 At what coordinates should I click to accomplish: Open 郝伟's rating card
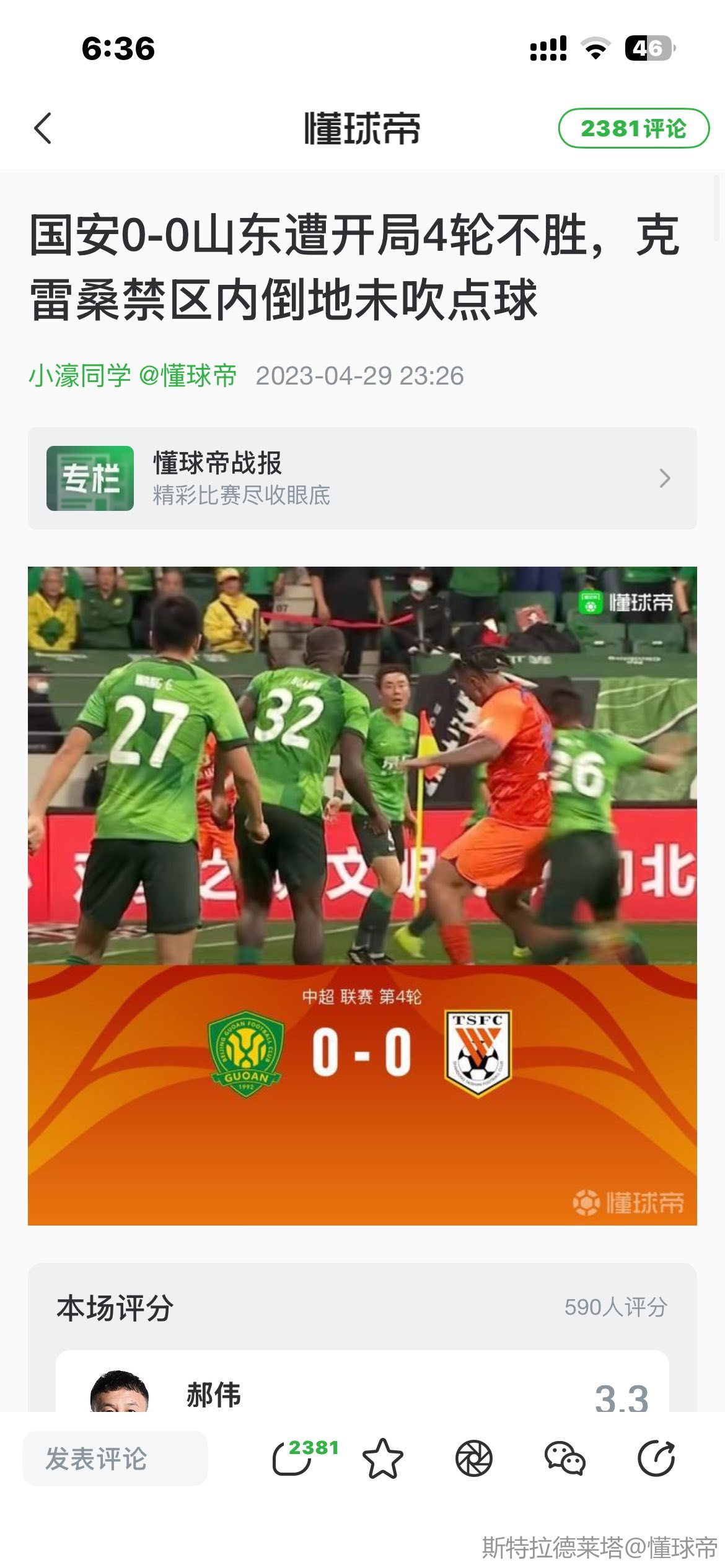pyautogui.click(x=362, y=1388)
